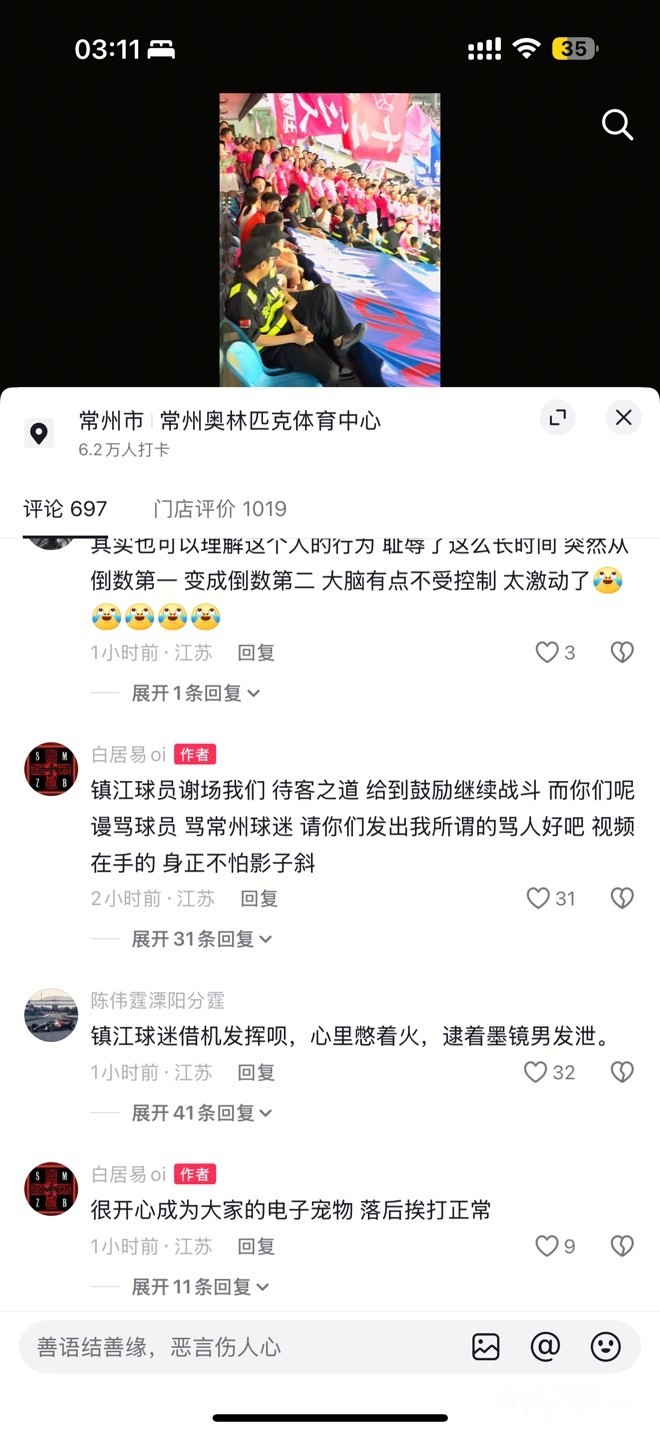The width and height of the screenshot is (660, 1434).
Task: Switch to the 门店评价 1019 tab
Action: pos(220,509)
